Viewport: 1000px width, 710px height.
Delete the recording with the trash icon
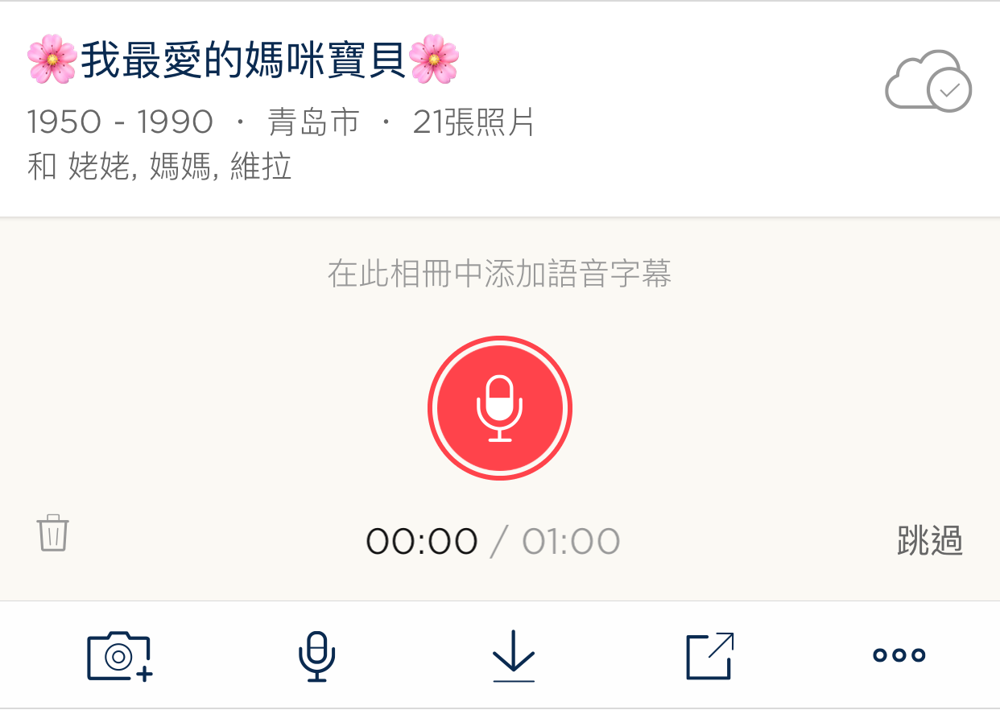click(53, 533)
